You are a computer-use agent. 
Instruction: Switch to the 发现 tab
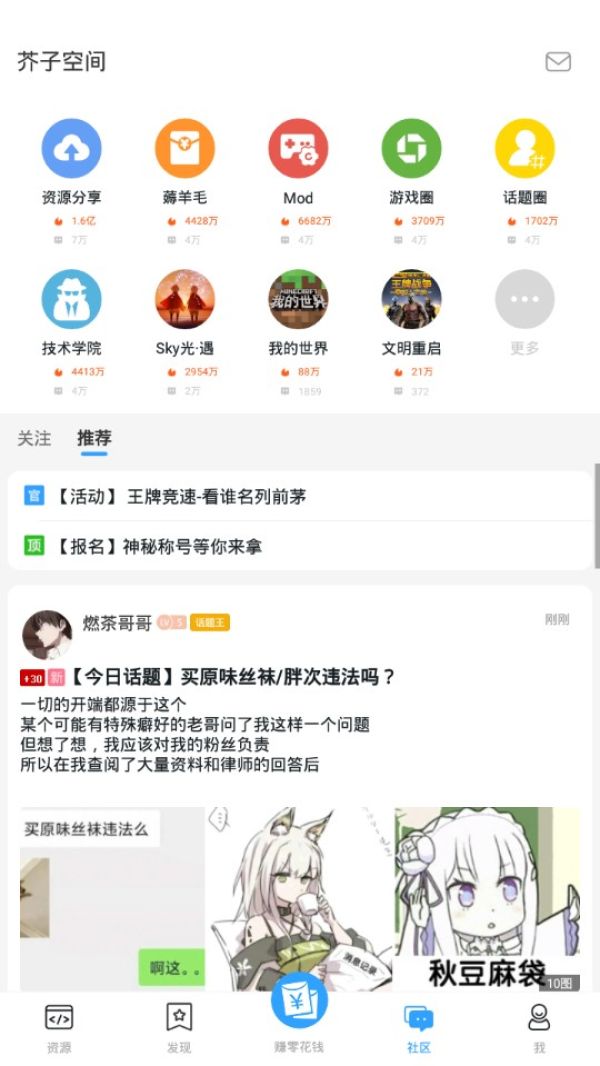[x=179, y=1028]
